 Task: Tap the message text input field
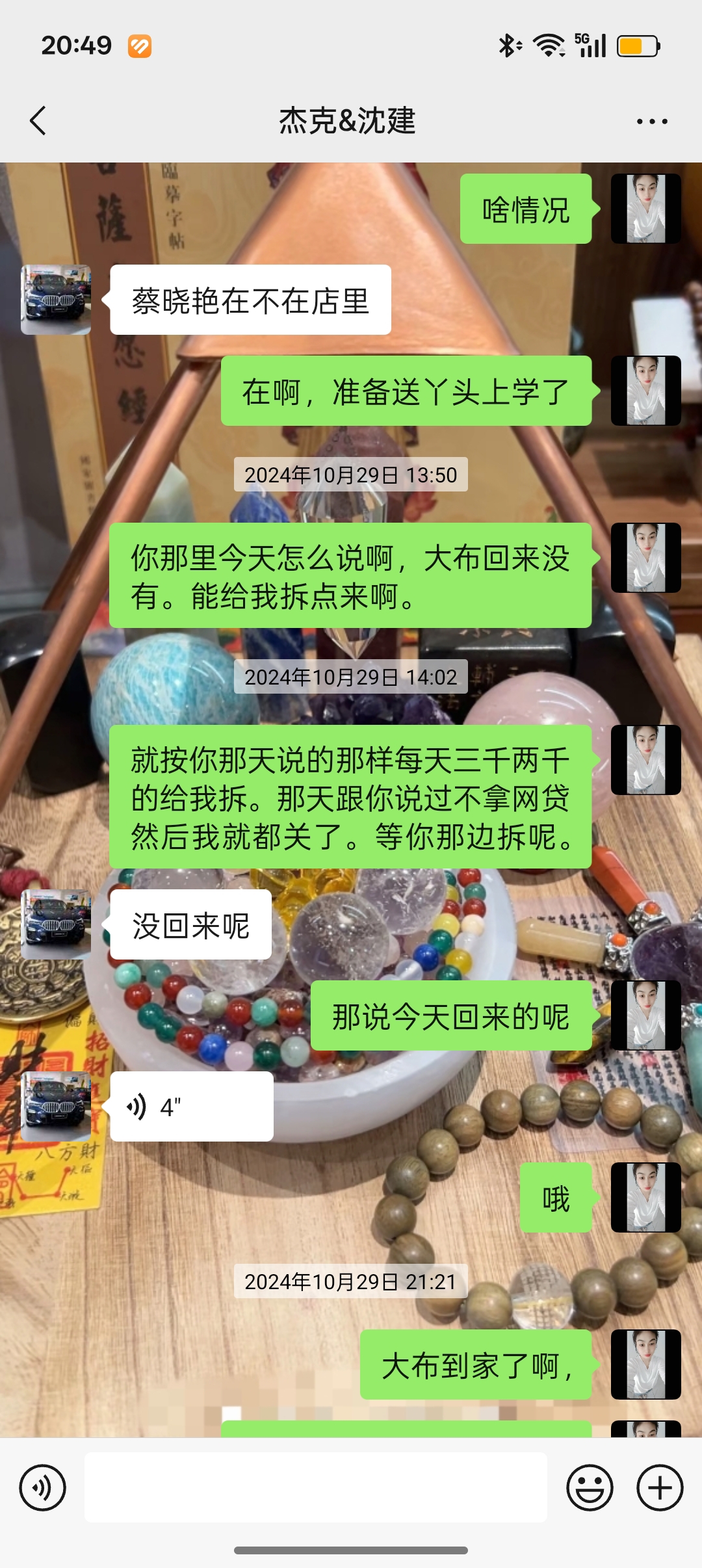pyautogui.click(x=315, y=1487)
